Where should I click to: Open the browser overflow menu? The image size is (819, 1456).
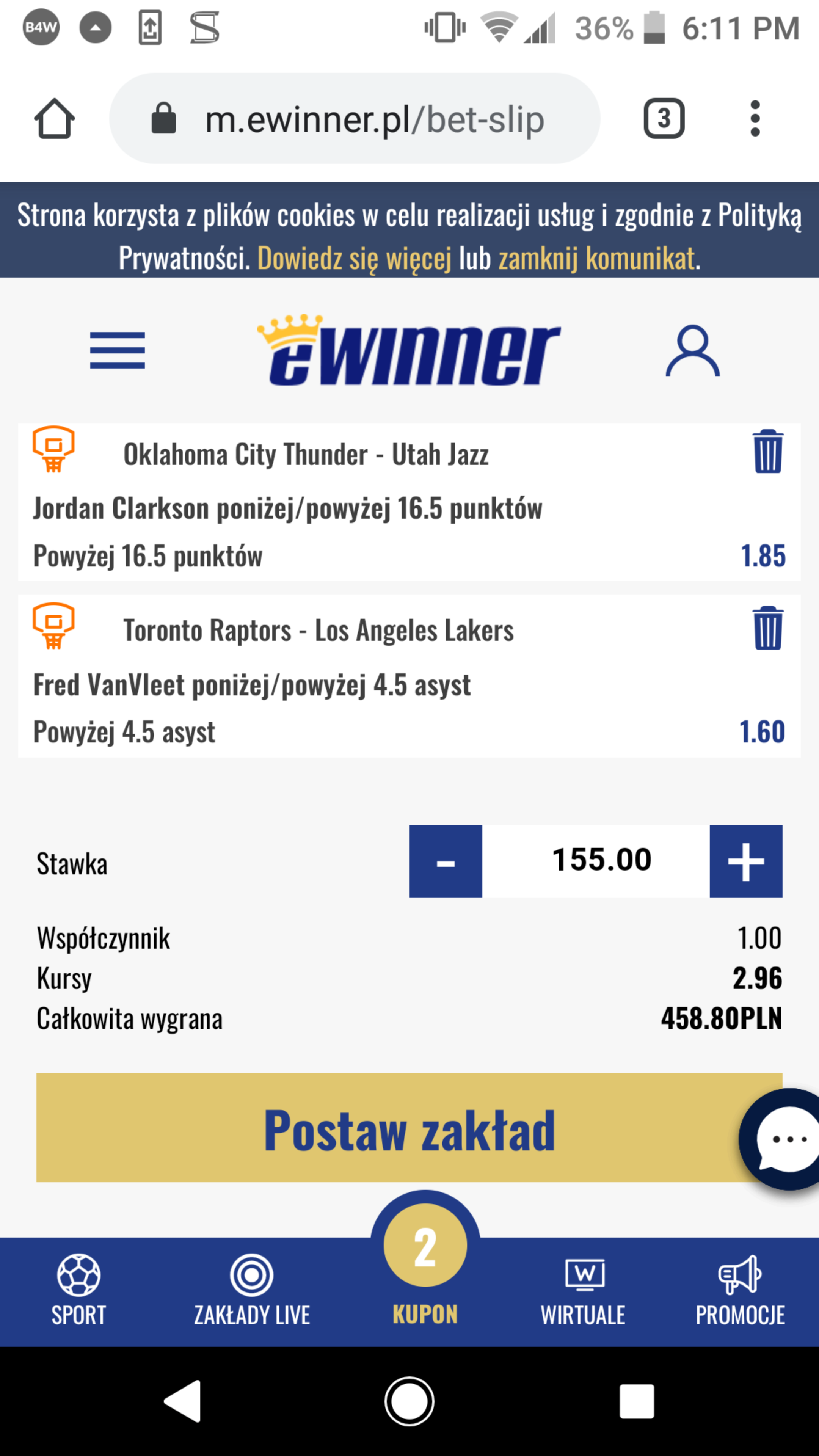(755, 119)
